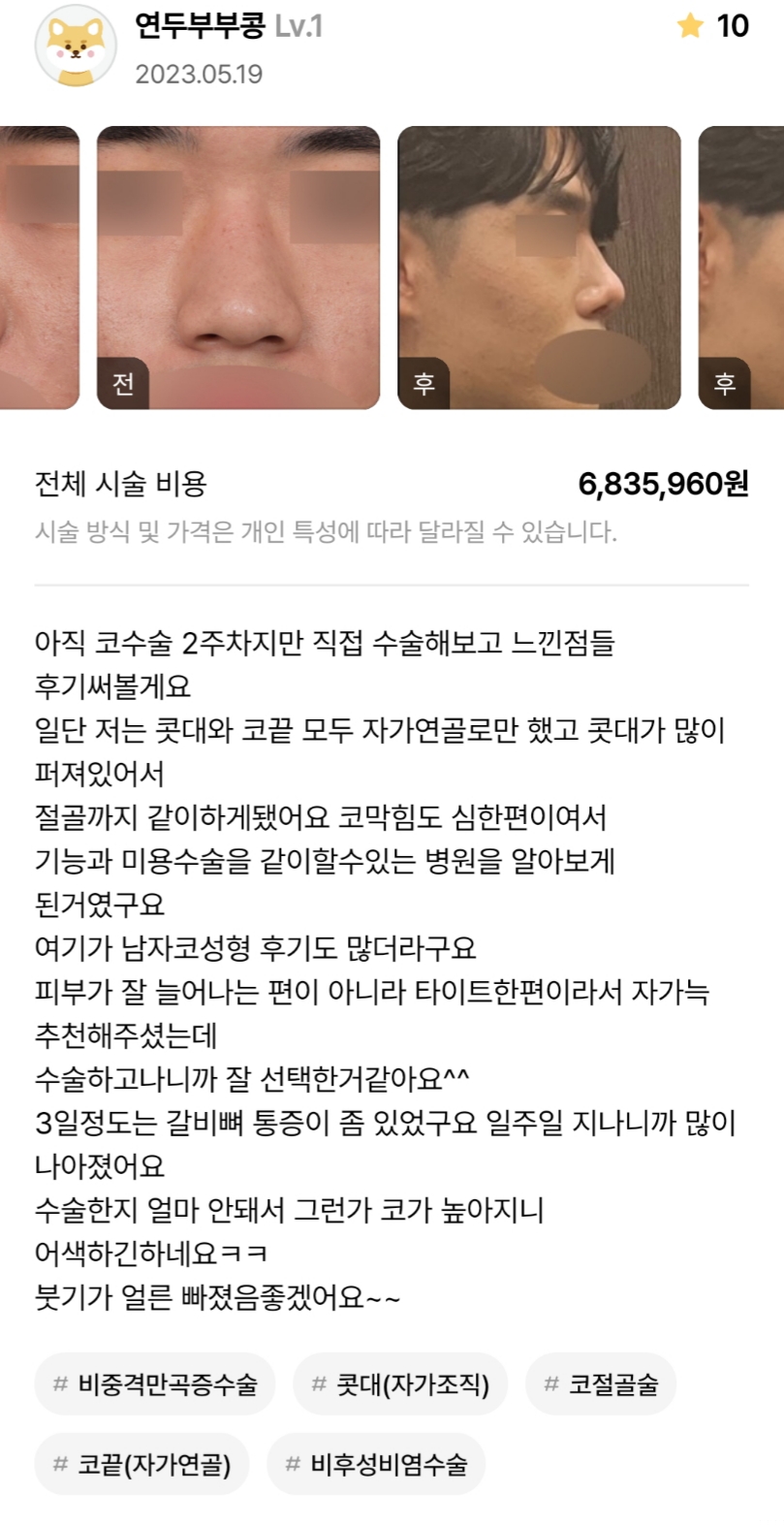Viewport: 784px width, 1526px height.
Task: Open the 전 before nose photo
Action: (x=238, y=268)
